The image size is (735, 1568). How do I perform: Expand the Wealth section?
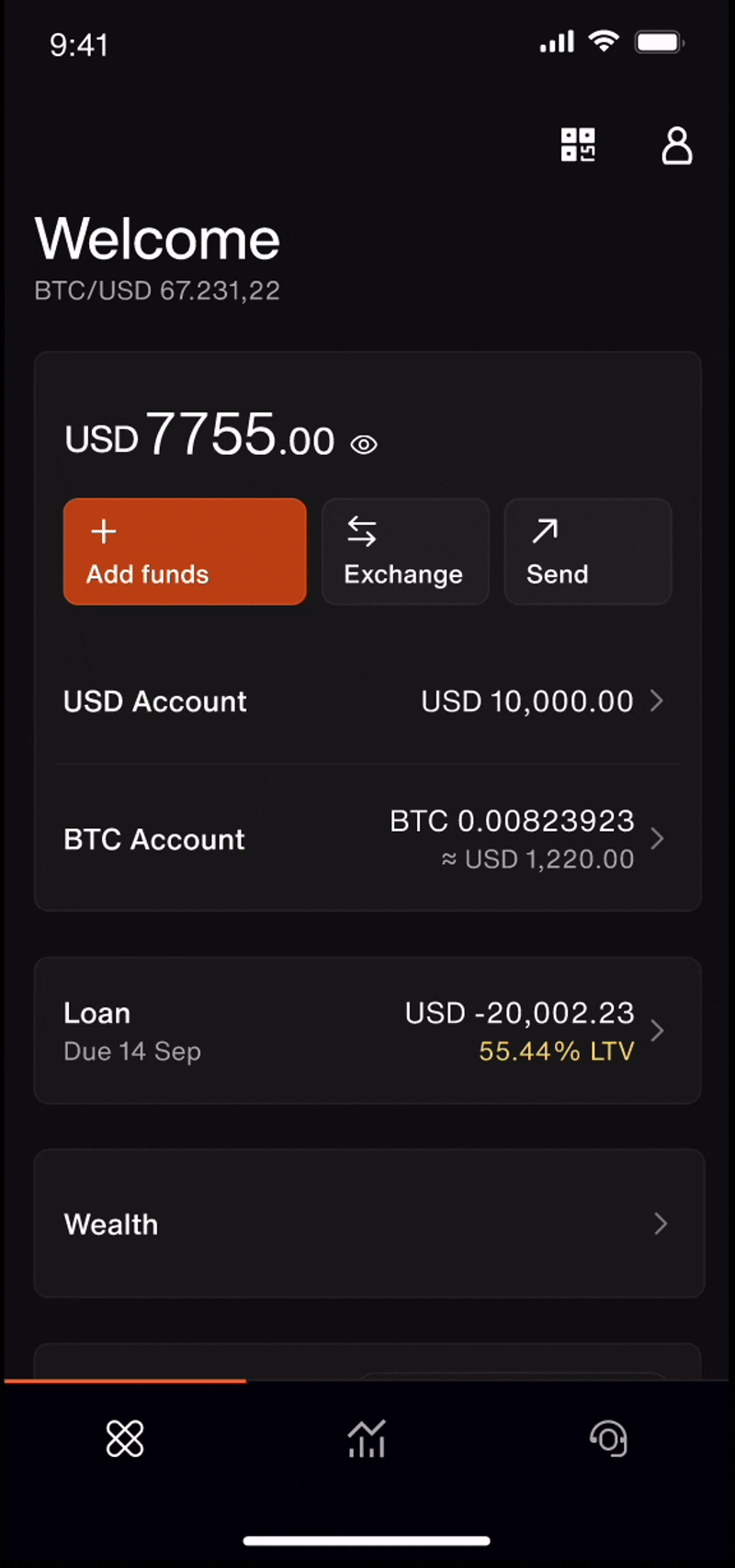pyautogui.click(x=367, y=1223)
